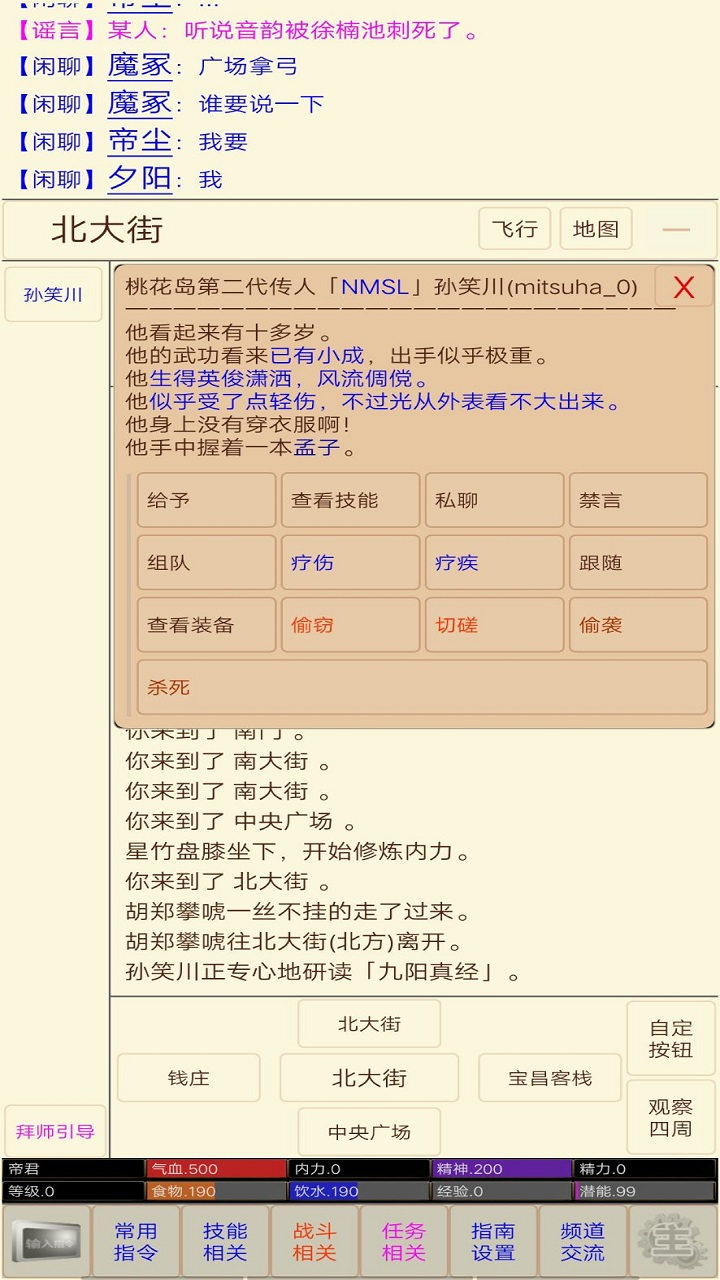Open the 拜师引导 guide
This screenshot has width=720, height=1280.
(x=55, y=1132)
